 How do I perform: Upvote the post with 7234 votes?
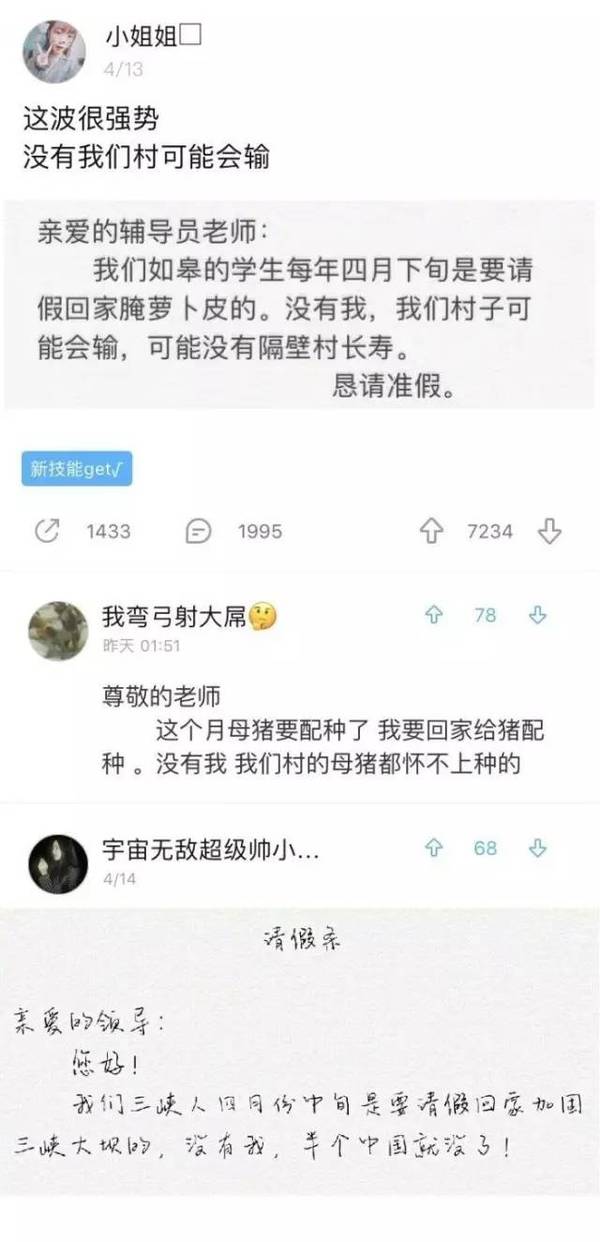(x=432, y=531)
